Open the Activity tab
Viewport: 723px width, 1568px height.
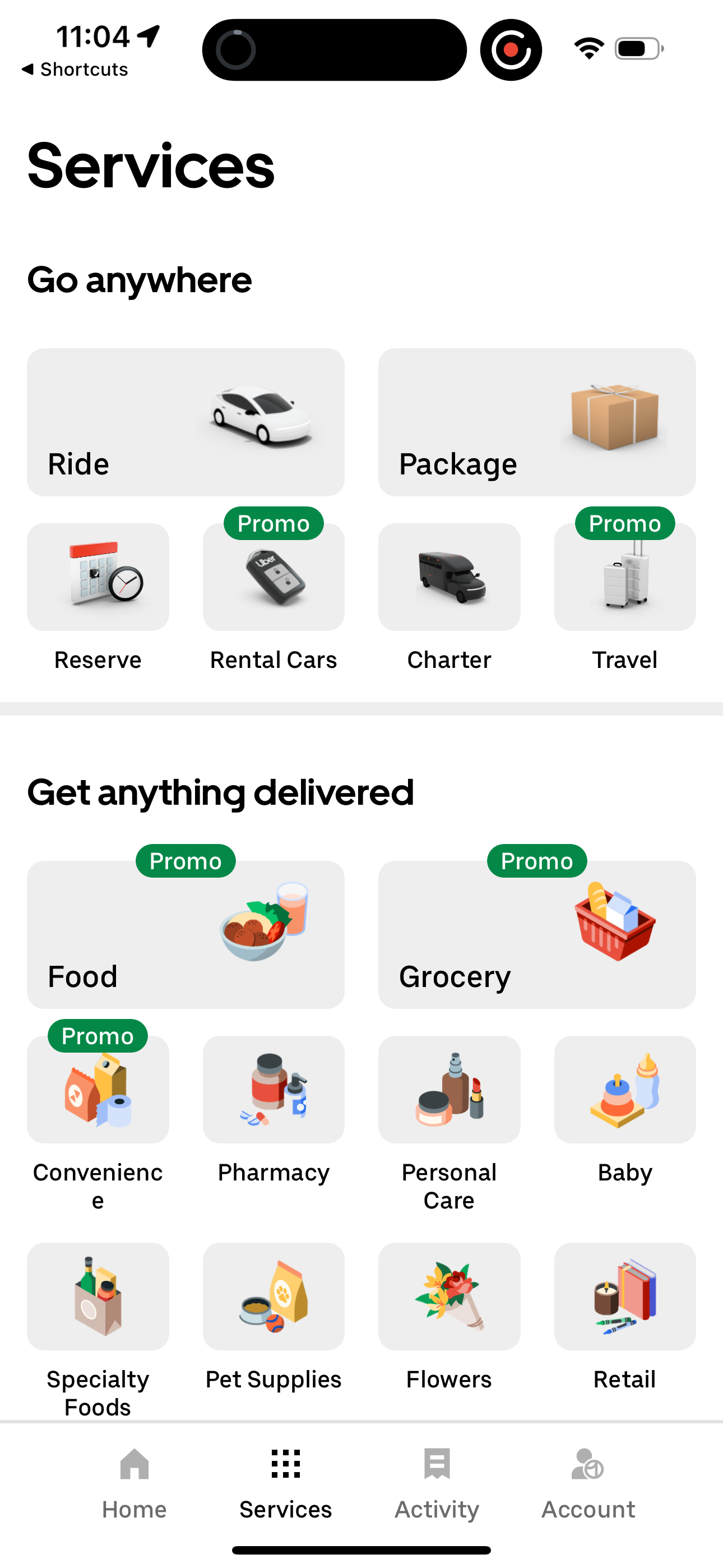pos(435,1485)
